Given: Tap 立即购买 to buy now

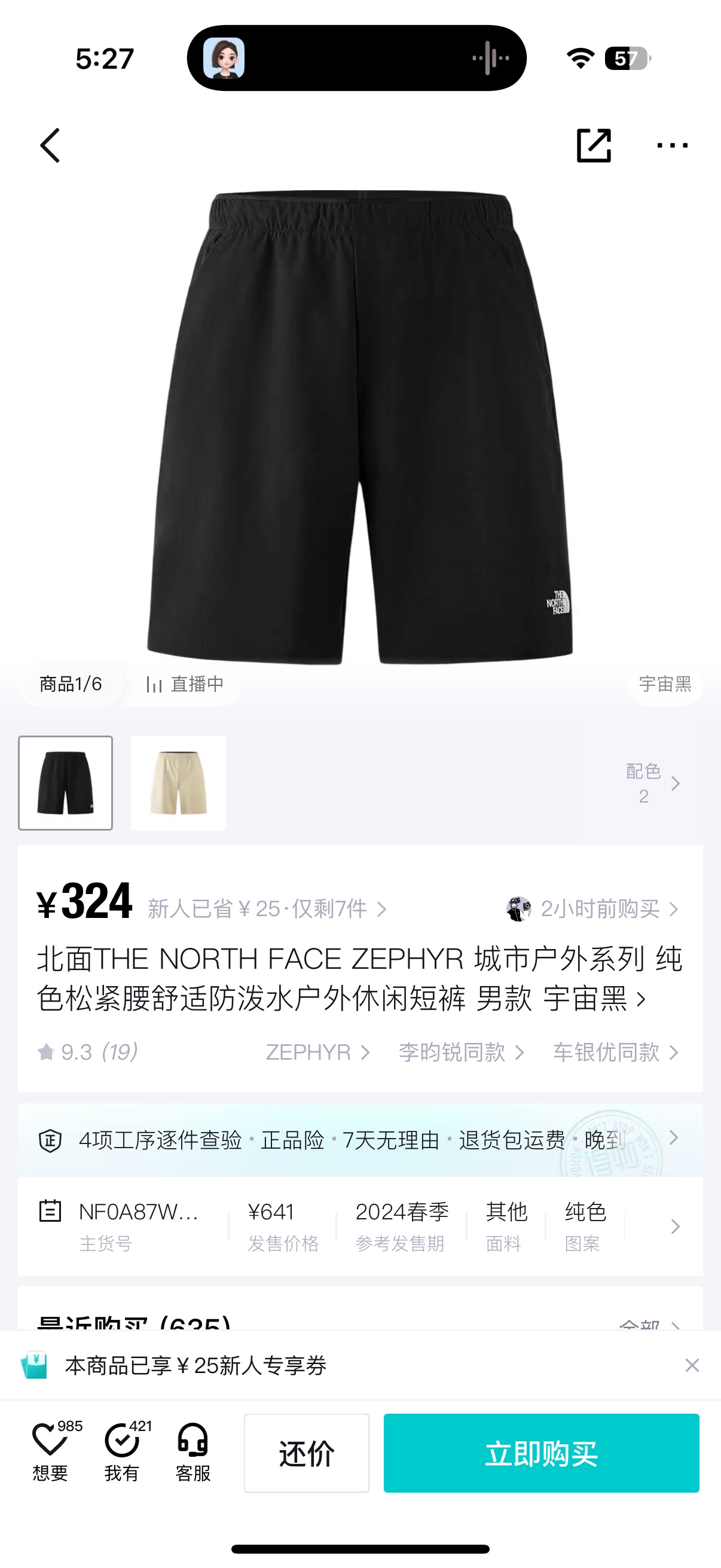Looking at the screenshot, I should [541, 1453].
